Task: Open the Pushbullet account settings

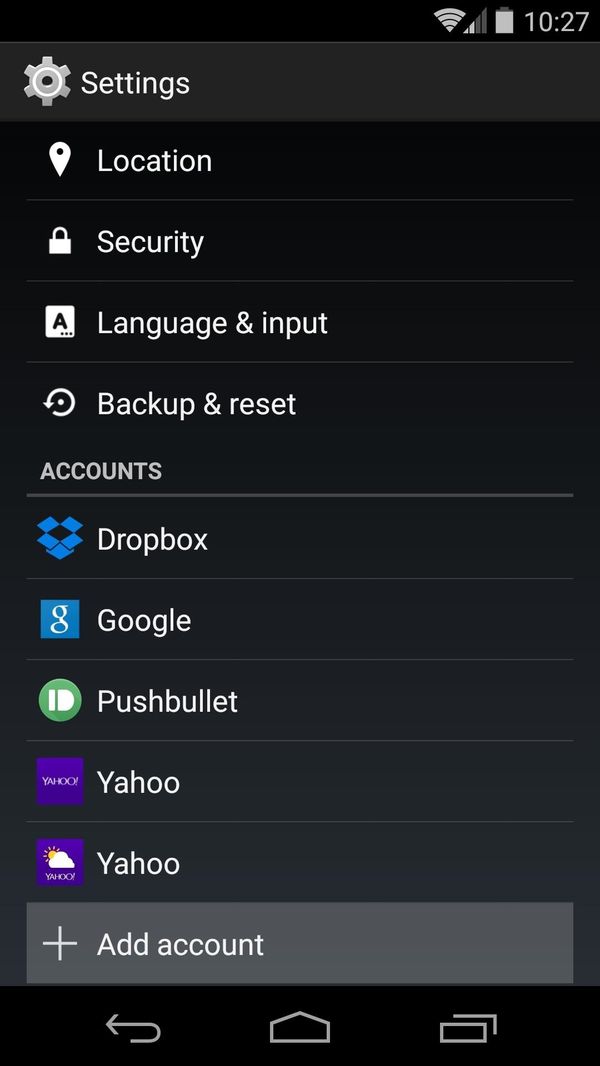Action: [x=300, y=701]
